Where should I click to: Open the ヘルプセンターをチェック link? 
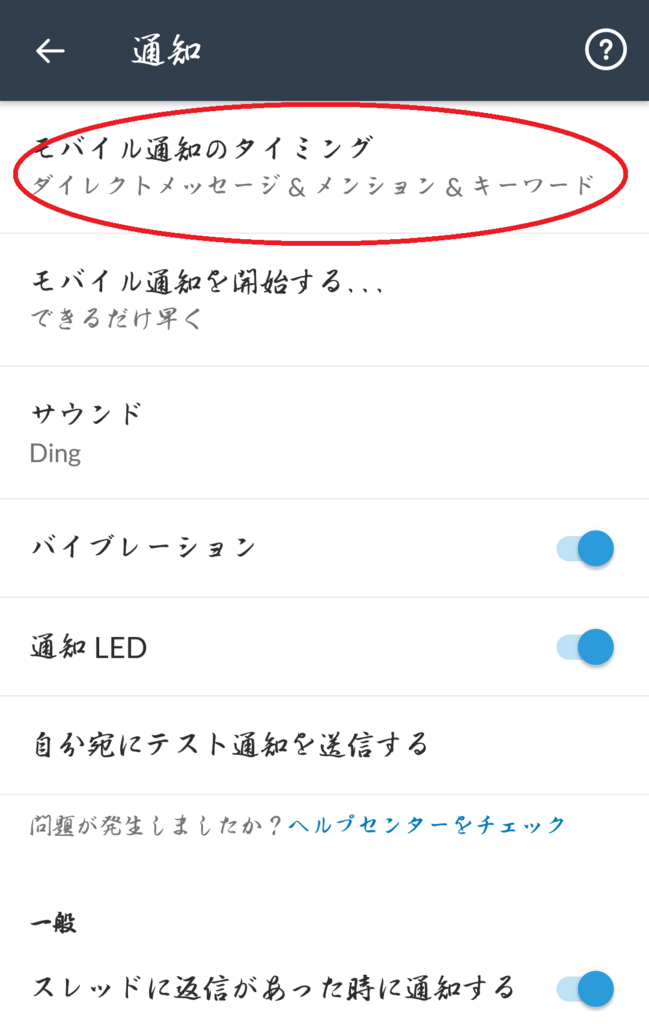(x=427, y=825)
